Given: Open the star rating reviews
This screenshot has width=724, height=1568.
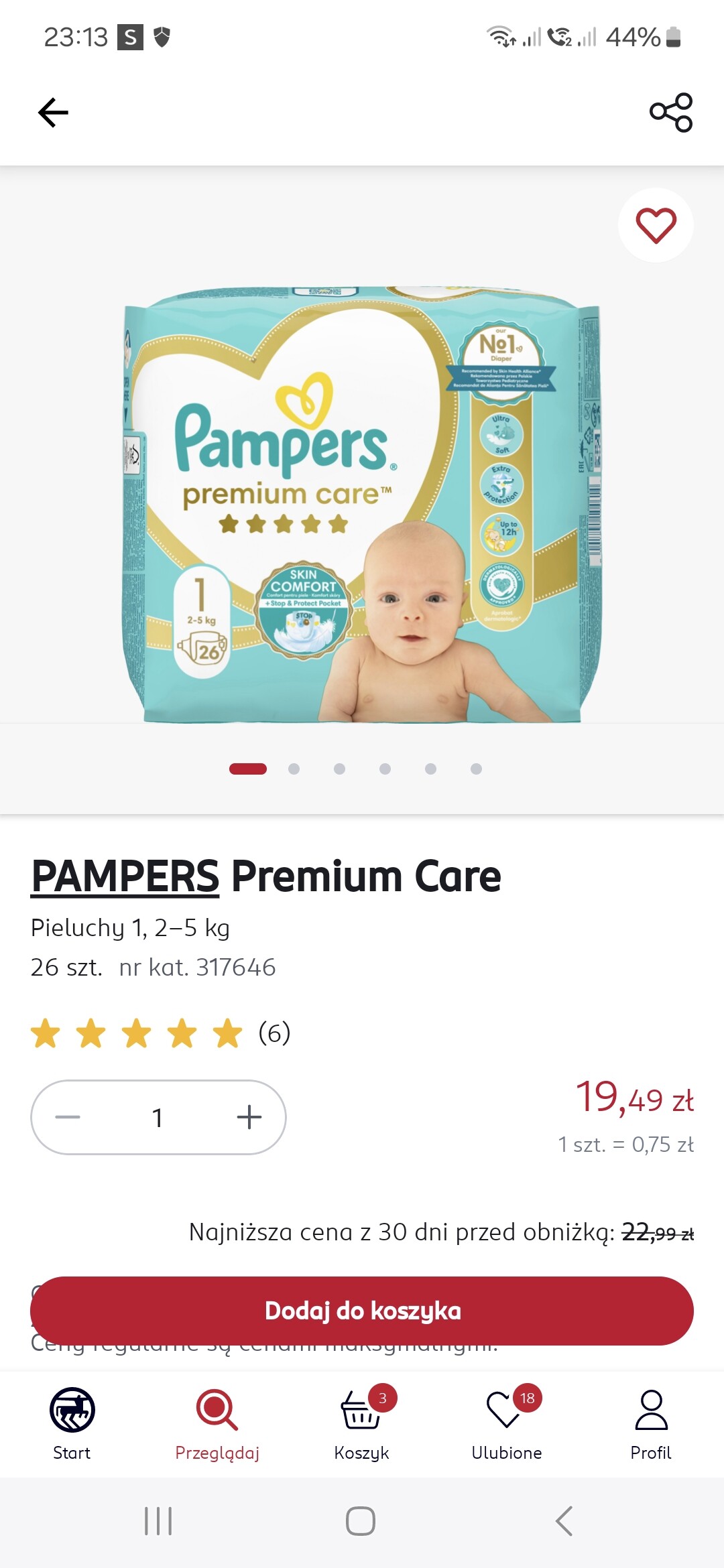Looking at the screenshot, I should click(161, 1033).
